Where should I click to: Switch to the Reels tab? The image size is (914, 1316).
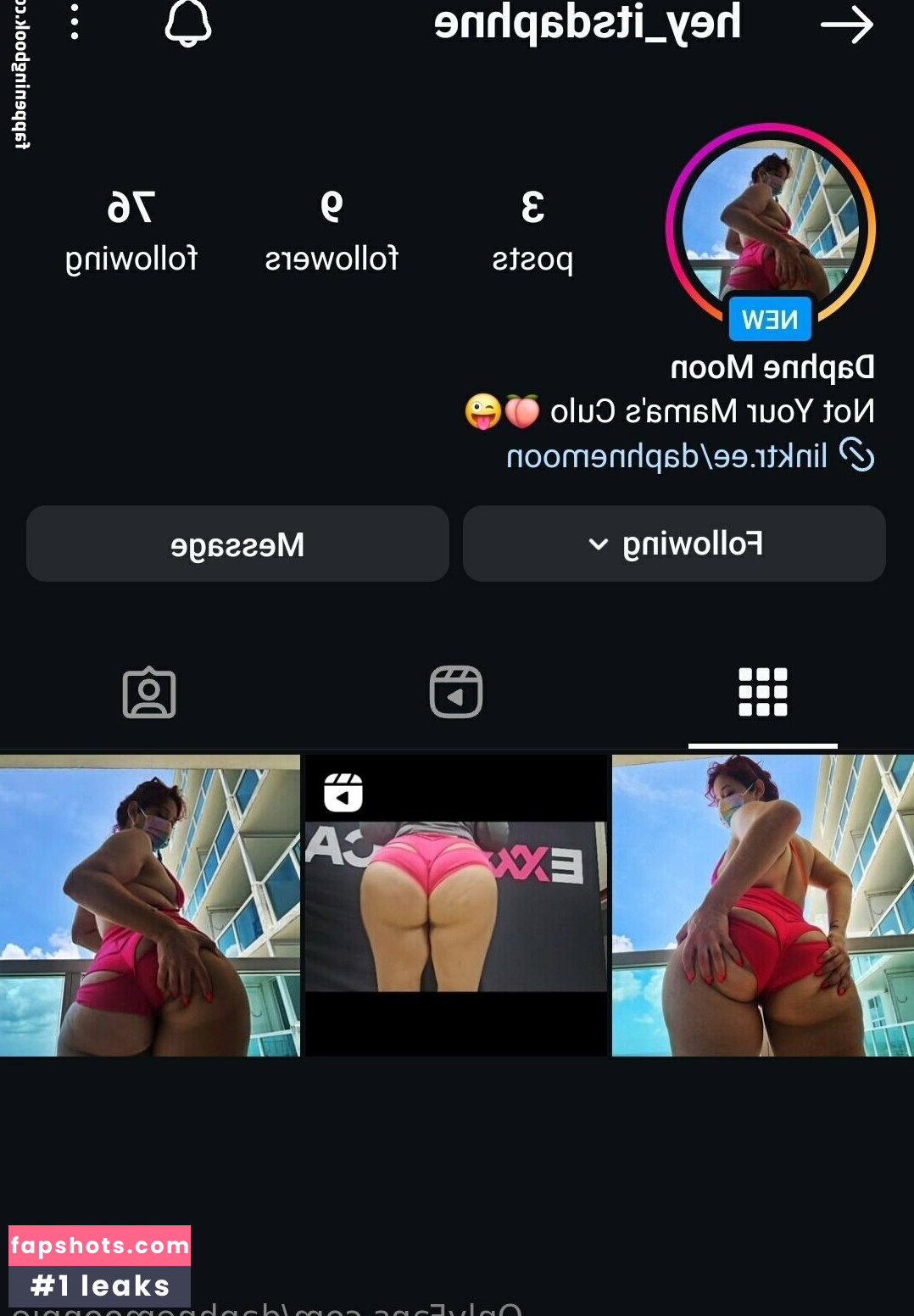tap(456, 693)
